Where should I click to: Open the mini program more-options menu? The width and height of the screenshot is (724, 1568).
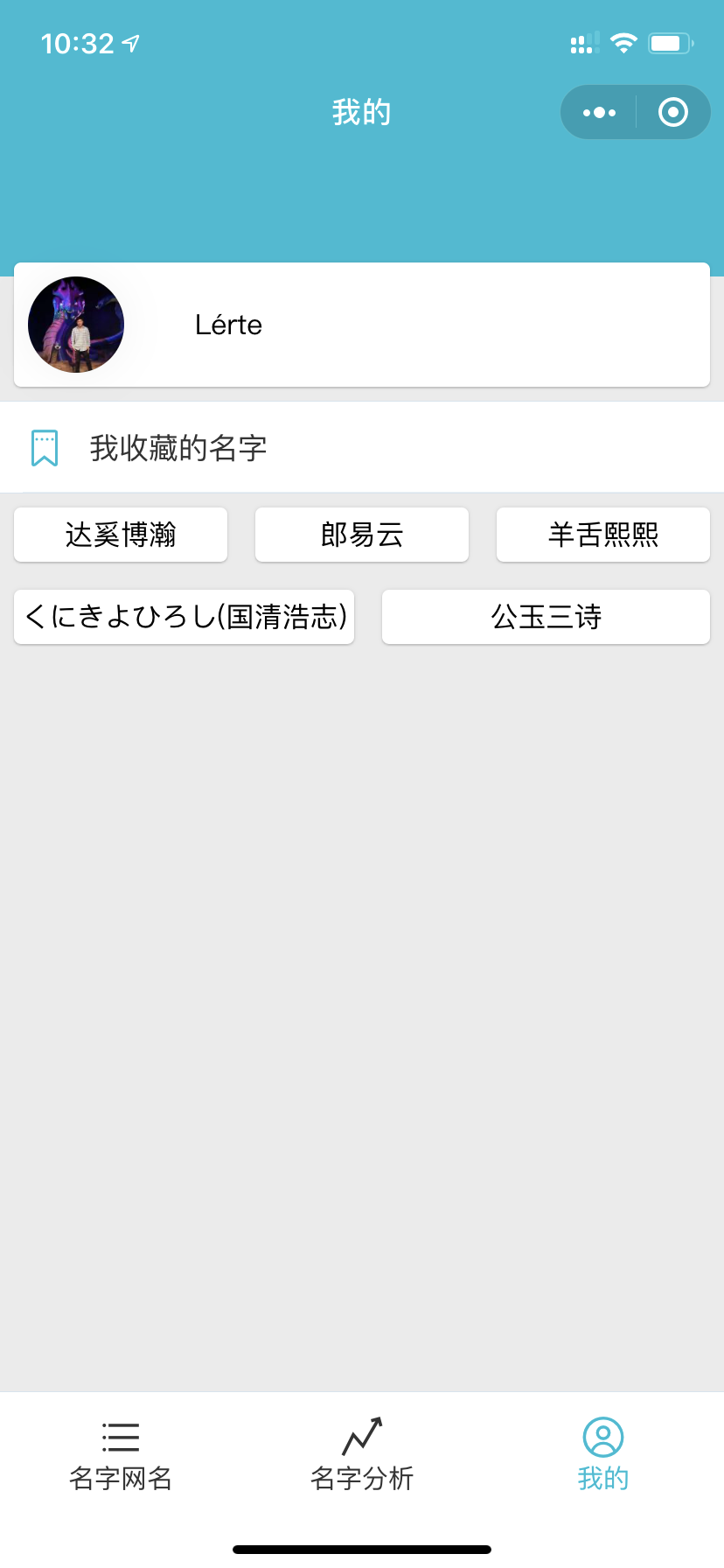point(599,112)
